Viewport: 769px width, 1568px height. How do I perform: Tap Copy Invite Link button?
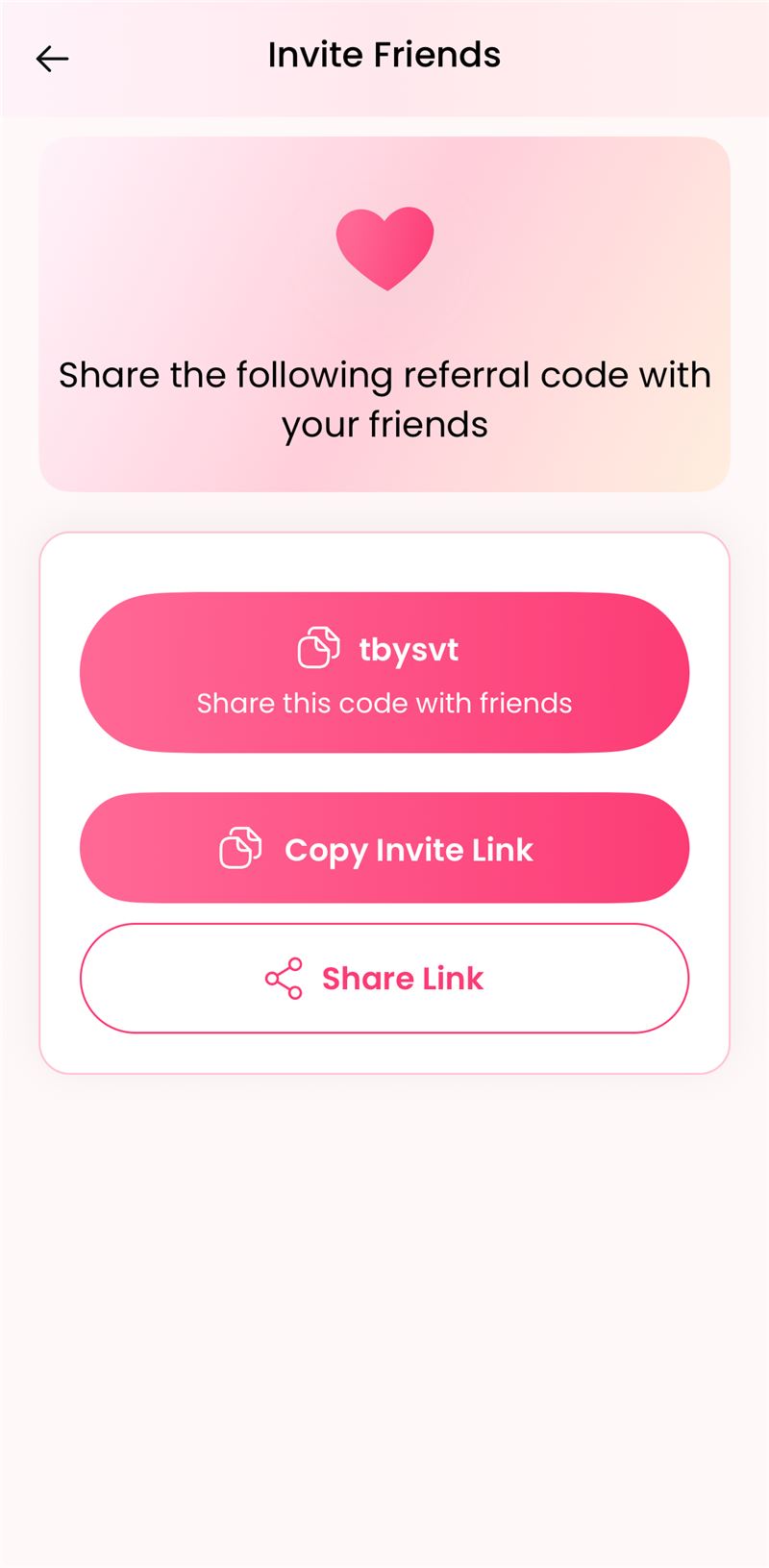(x=384, y=848)
